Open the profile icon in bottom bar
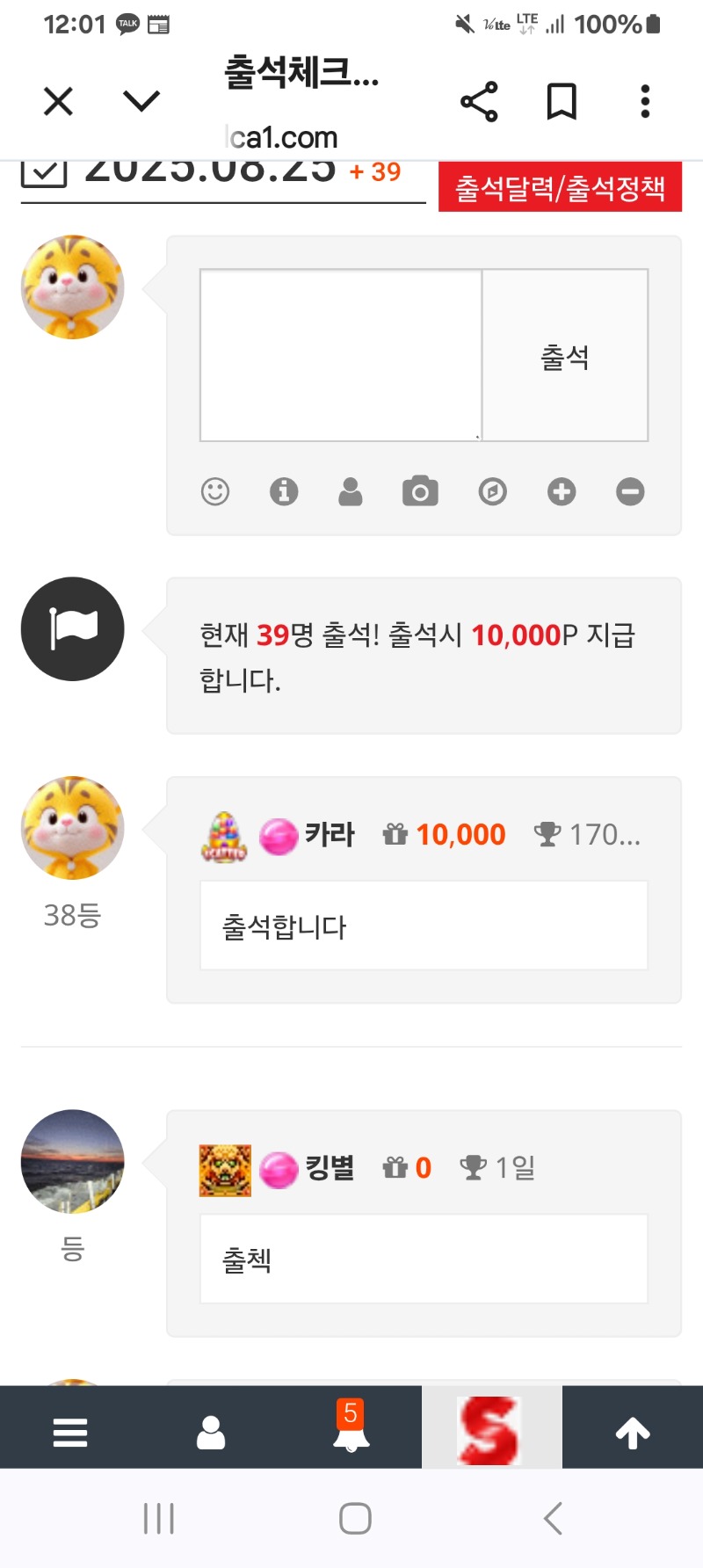This screenshot has height=1568, width=703. click(211, 1433)
